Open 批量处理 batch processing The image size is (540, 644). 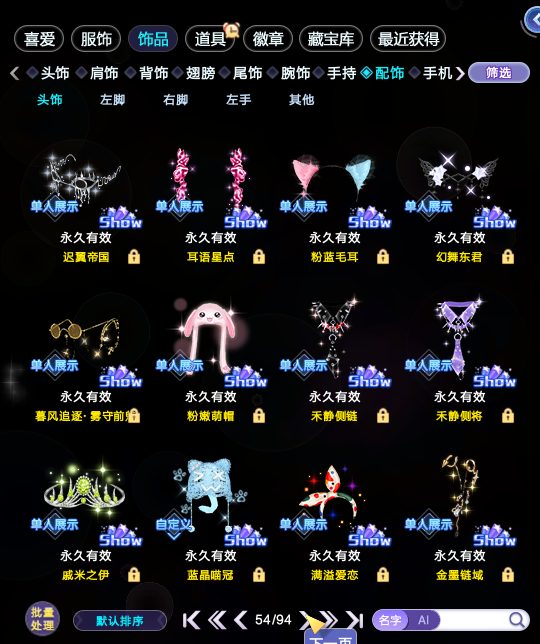pyautogui.click(x=42, y=619)
